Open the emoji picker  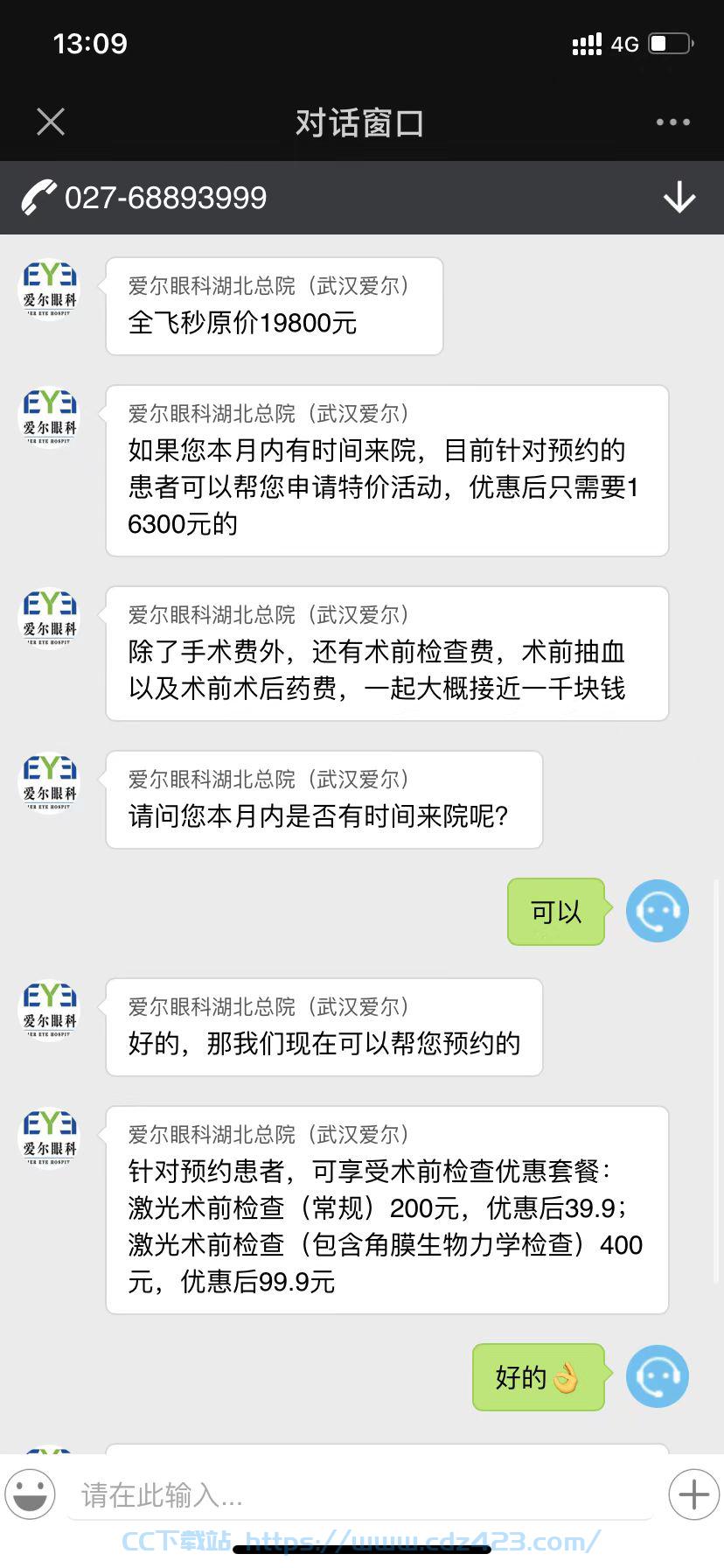pos(31,1494)
